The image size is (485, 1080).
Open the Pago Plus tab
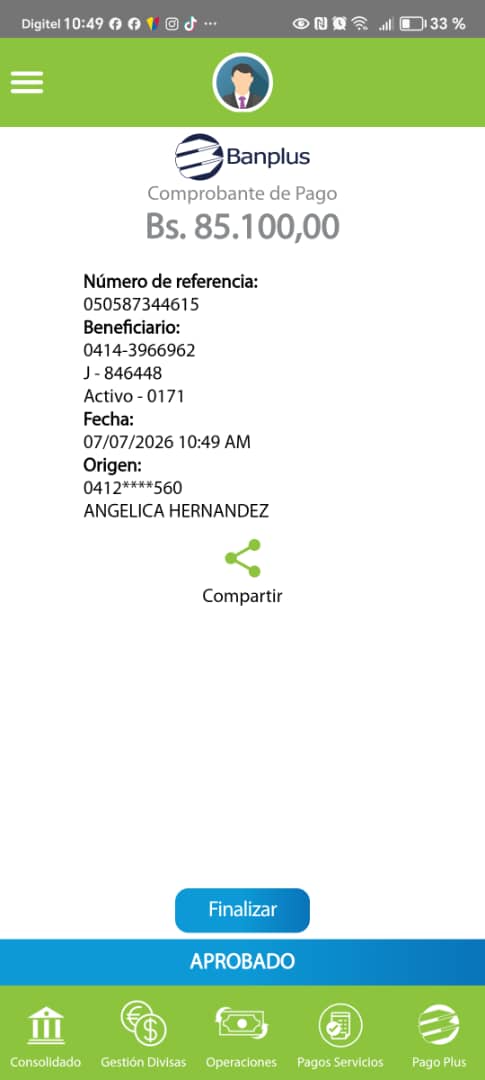(x=439, y=1035)
